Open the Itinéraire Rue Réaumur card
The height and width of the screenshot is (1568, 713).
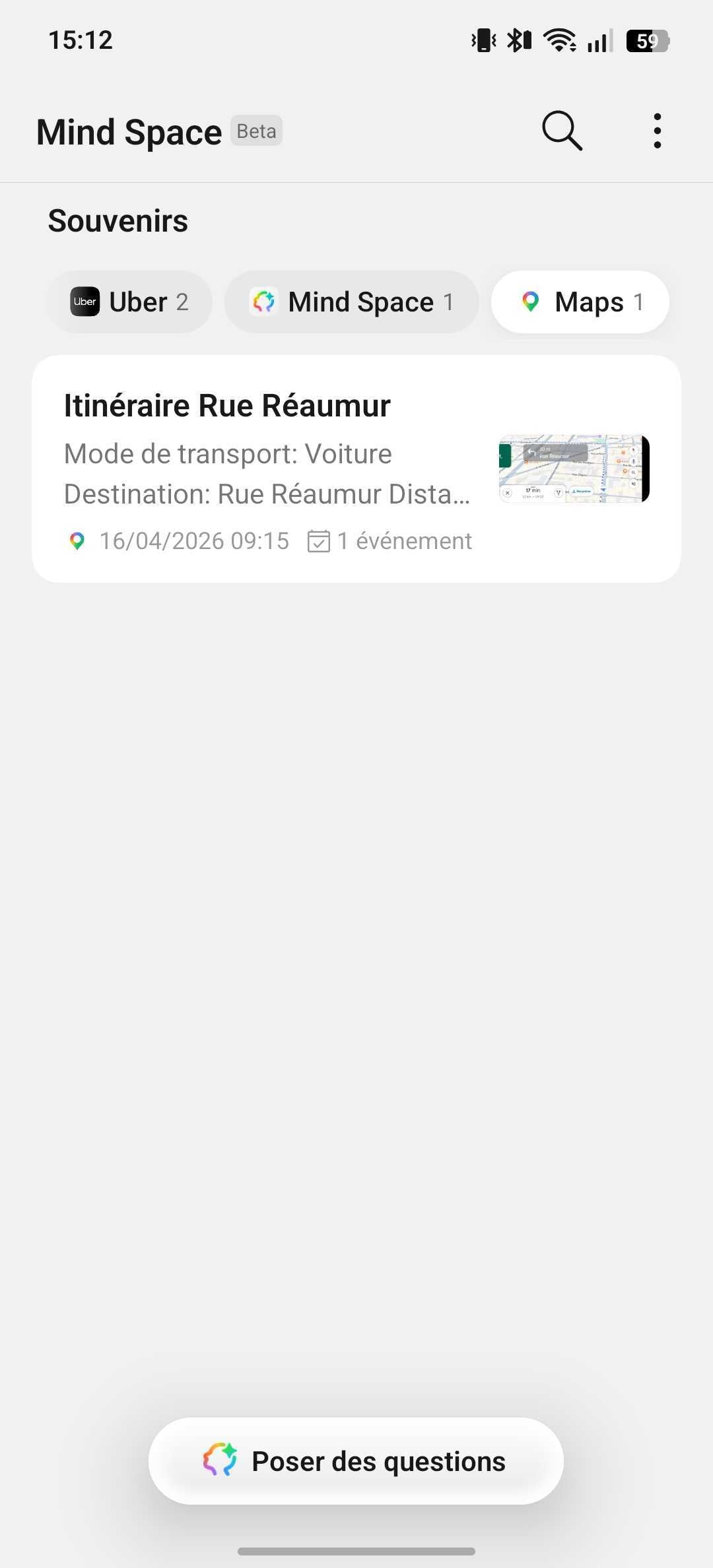coord(356,469)
